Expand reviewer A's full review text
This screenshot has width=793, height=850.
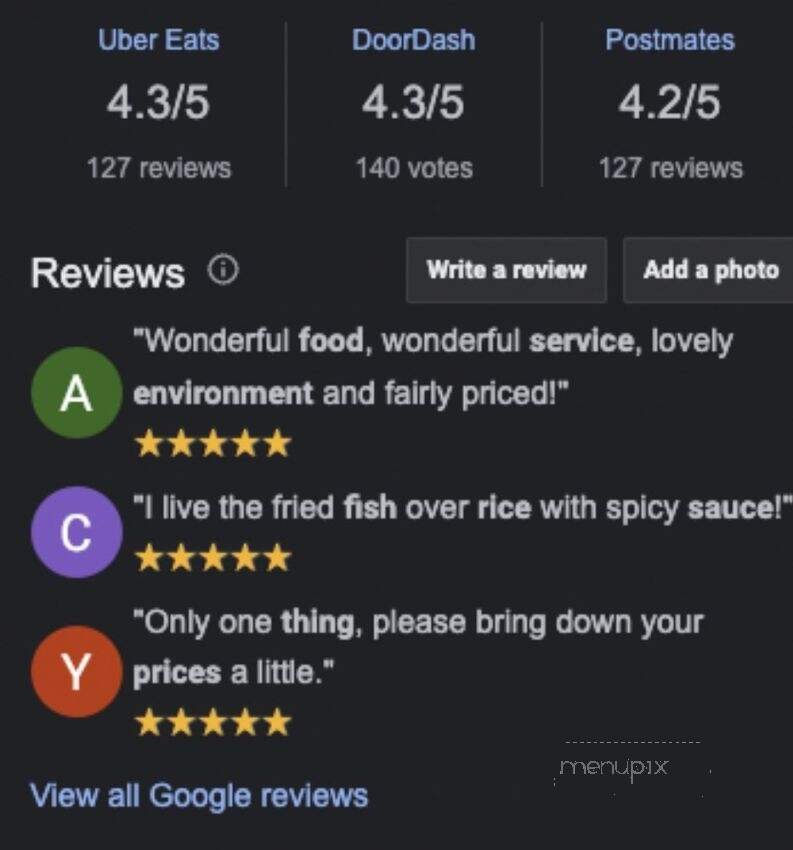430,366
